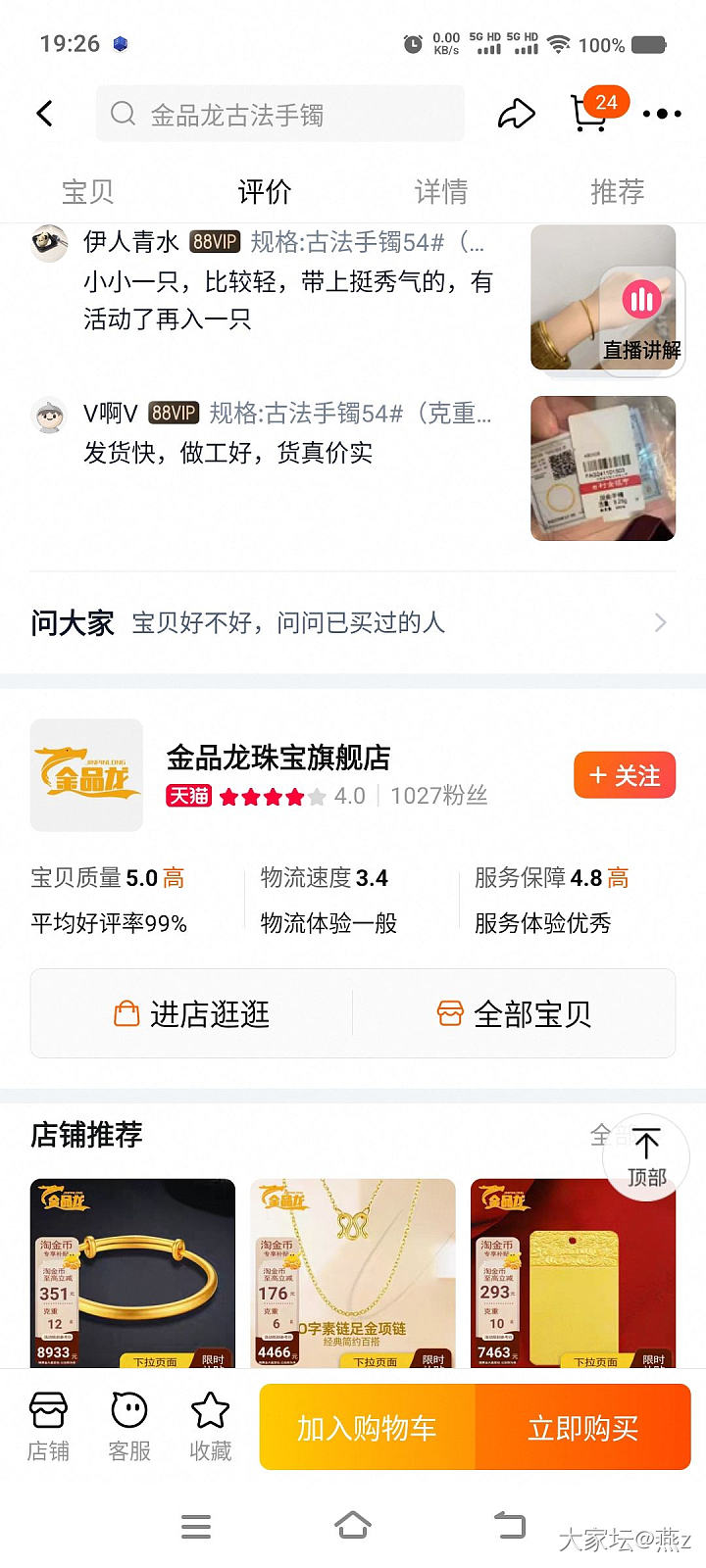Open the shopping cart
Image resolution: width=706 pixels, height=1568 pixels.
click(590, 114)
